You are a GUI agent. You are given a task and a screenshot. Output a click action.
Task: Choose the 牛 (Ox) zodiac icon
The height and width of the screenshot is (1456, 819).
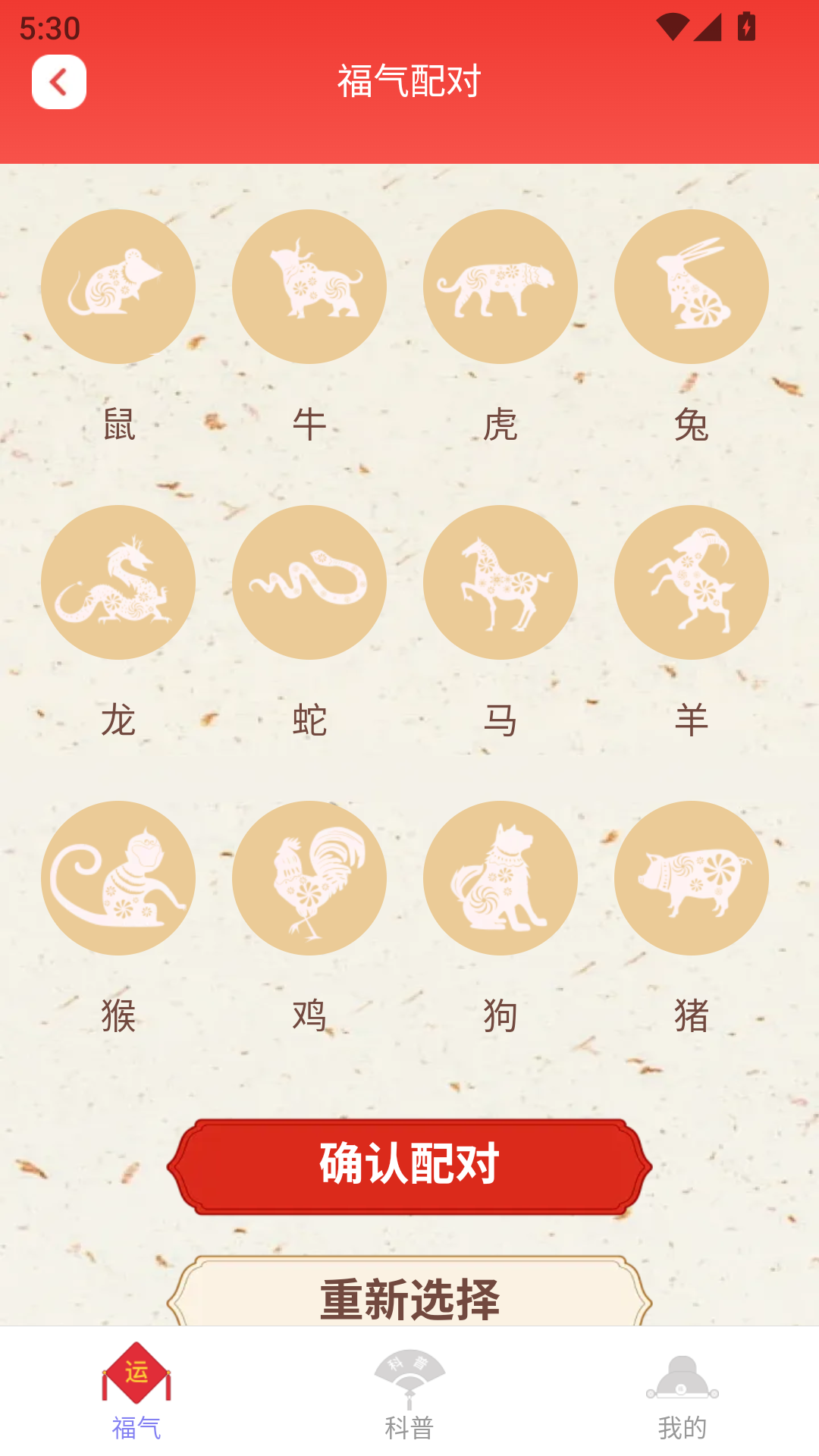click(309, 287)
